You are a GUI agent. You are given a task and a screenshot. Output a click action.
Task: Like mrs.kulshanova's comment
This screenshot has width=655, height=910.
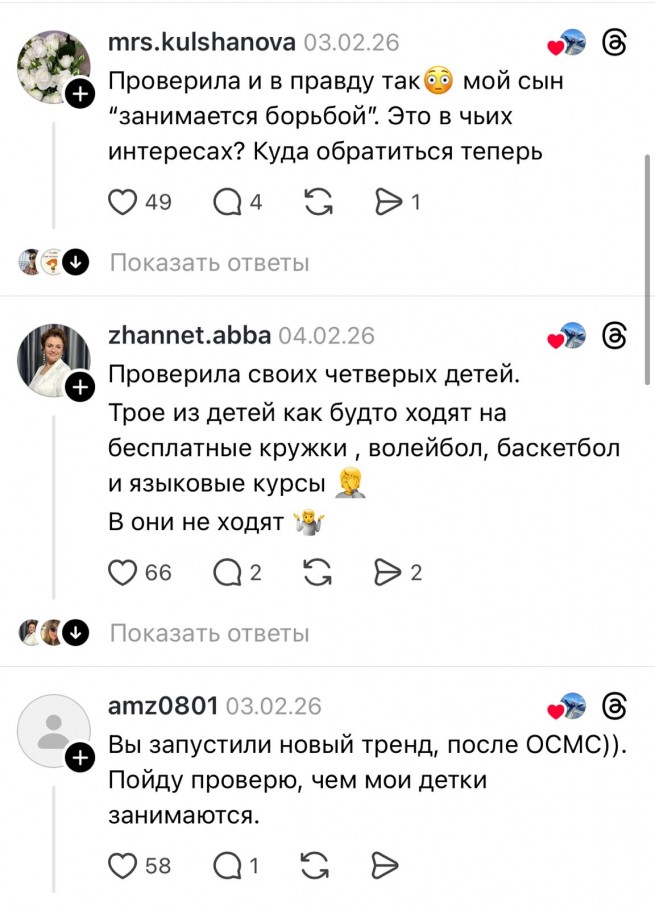click(x=122, y=203)
